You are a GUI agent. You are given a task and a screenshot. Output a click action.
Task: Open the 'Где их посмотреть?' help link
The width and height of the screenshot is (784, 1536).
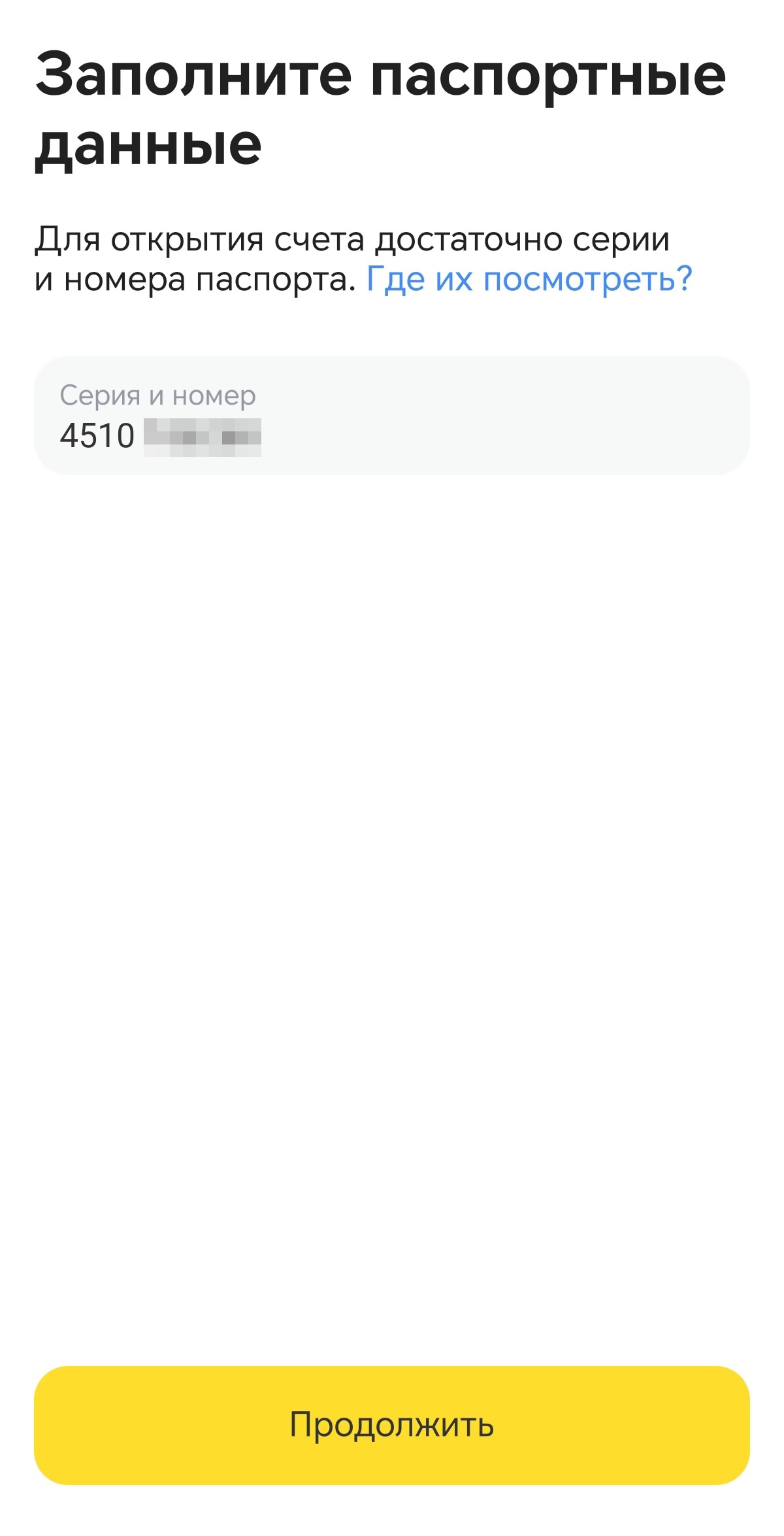click(529, 279)
